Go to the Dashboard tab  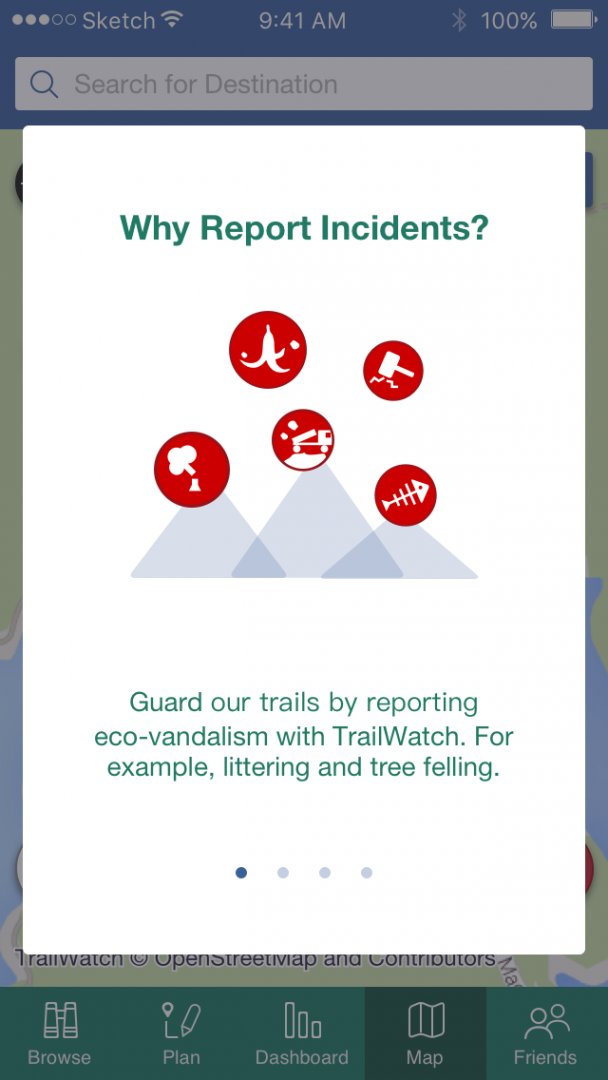302,1034
